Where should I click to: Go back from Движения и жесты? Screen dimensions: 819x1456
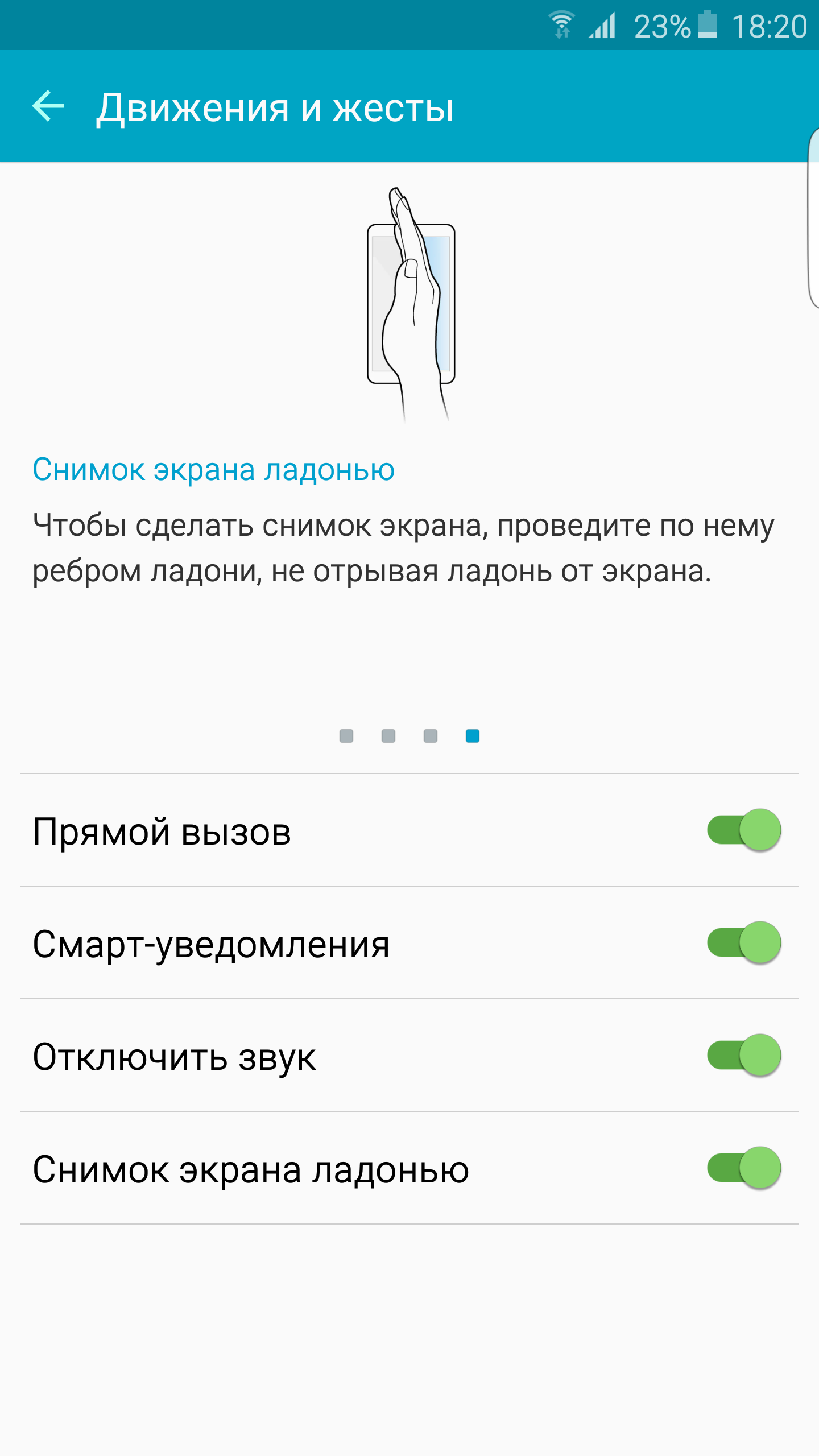click(x=48, y=106)
